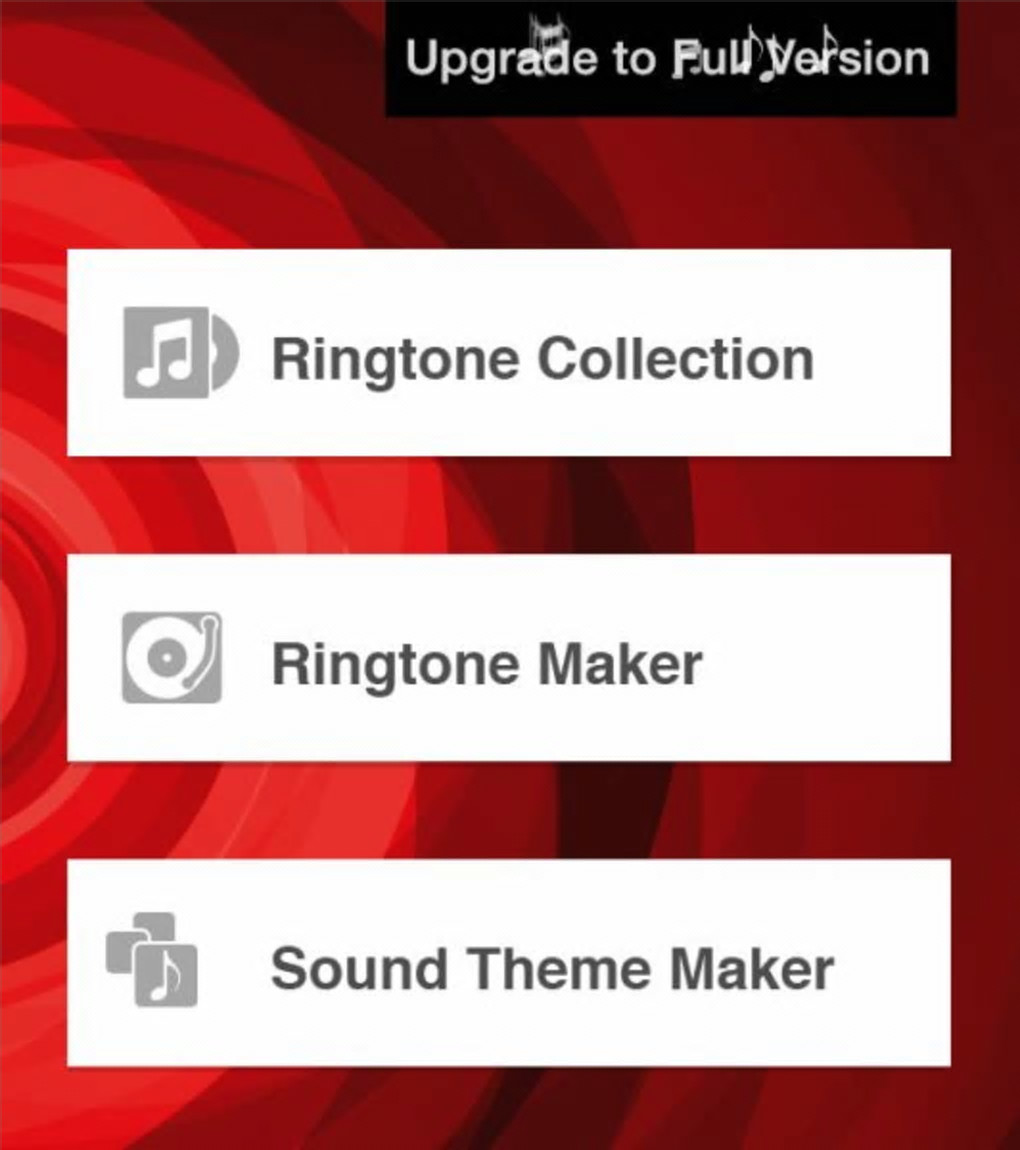Tap the Upgrade to Full Version button
The height and width of the screenshot is (1150, 1020).
[x=670, y=58]
